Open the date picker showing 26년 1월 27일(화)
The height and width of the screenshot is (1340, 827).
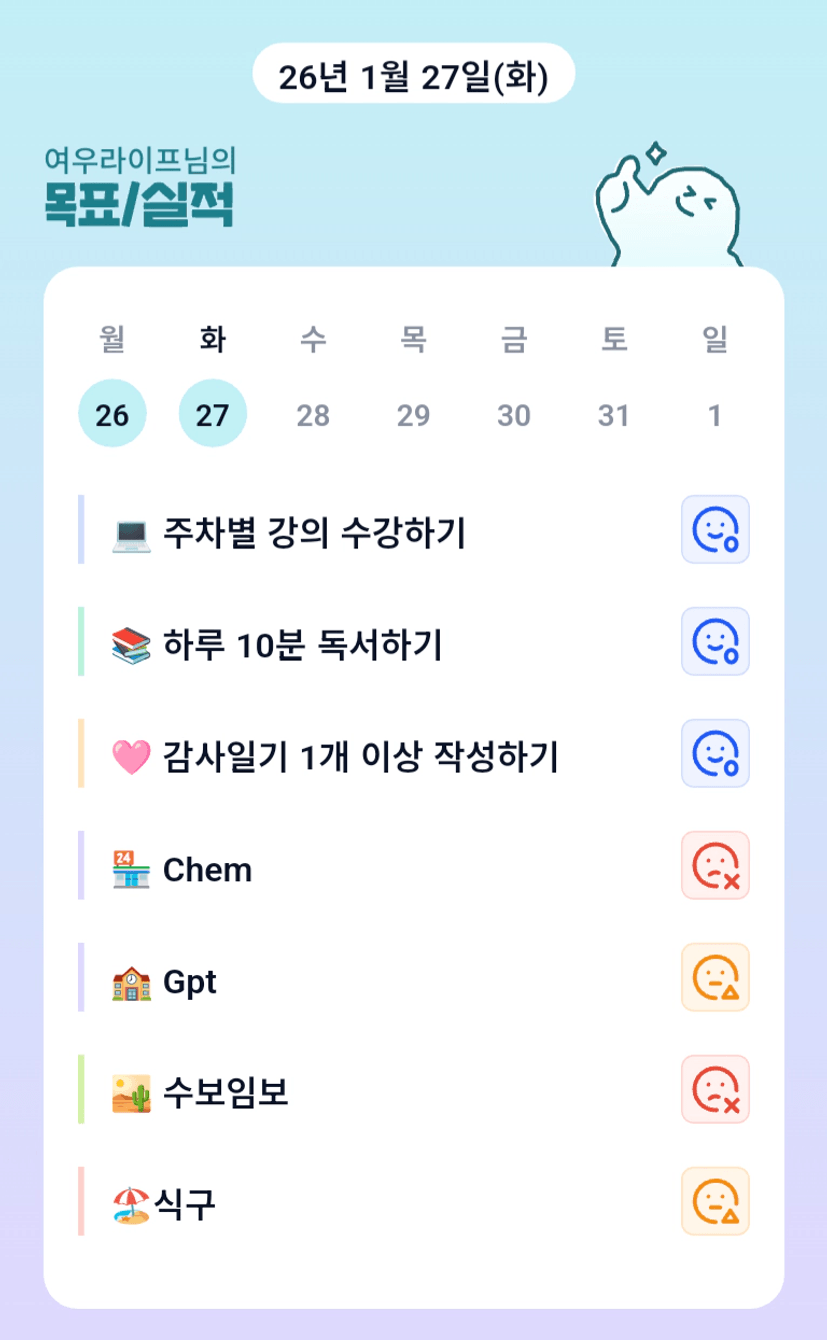coord(413,78)
